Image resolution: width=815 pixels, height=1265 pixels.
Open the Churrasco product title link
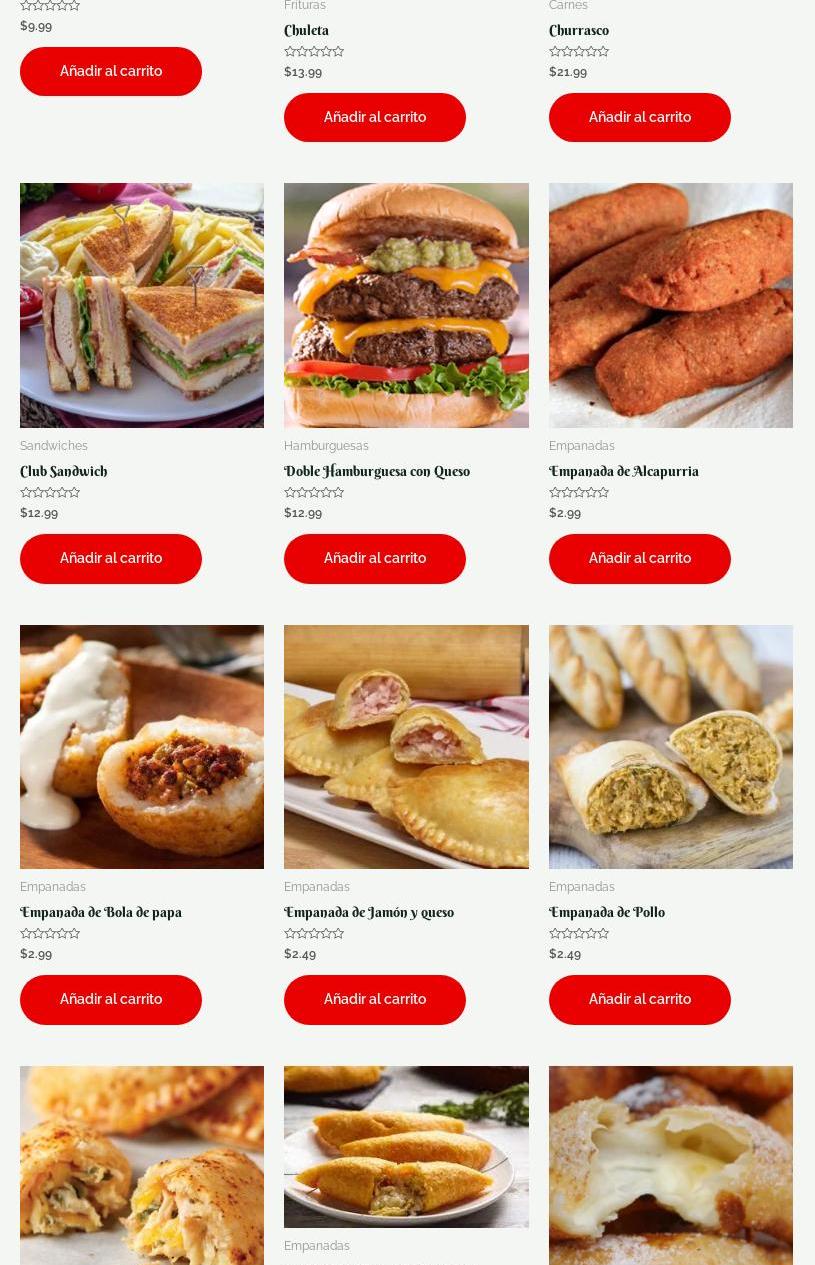(x=578, y=31)
